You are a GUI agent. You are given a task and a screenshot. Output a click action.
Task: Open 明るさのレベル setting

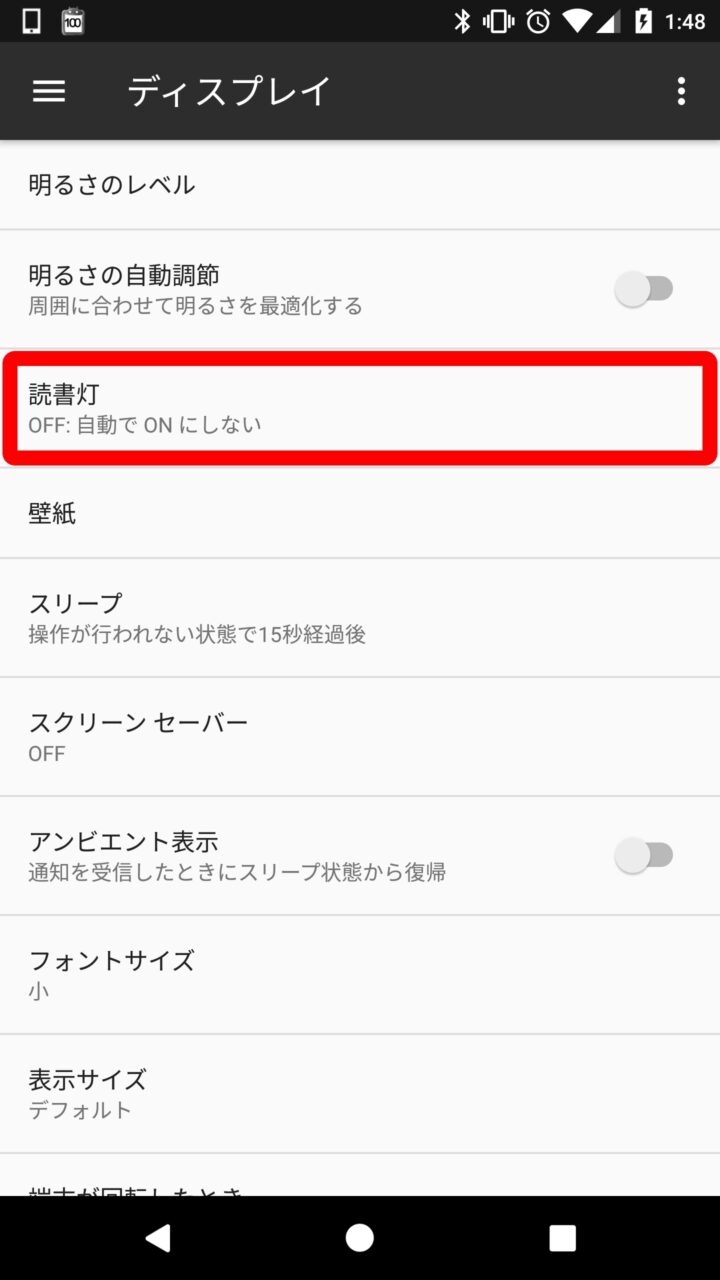click(x=360, y=185)
